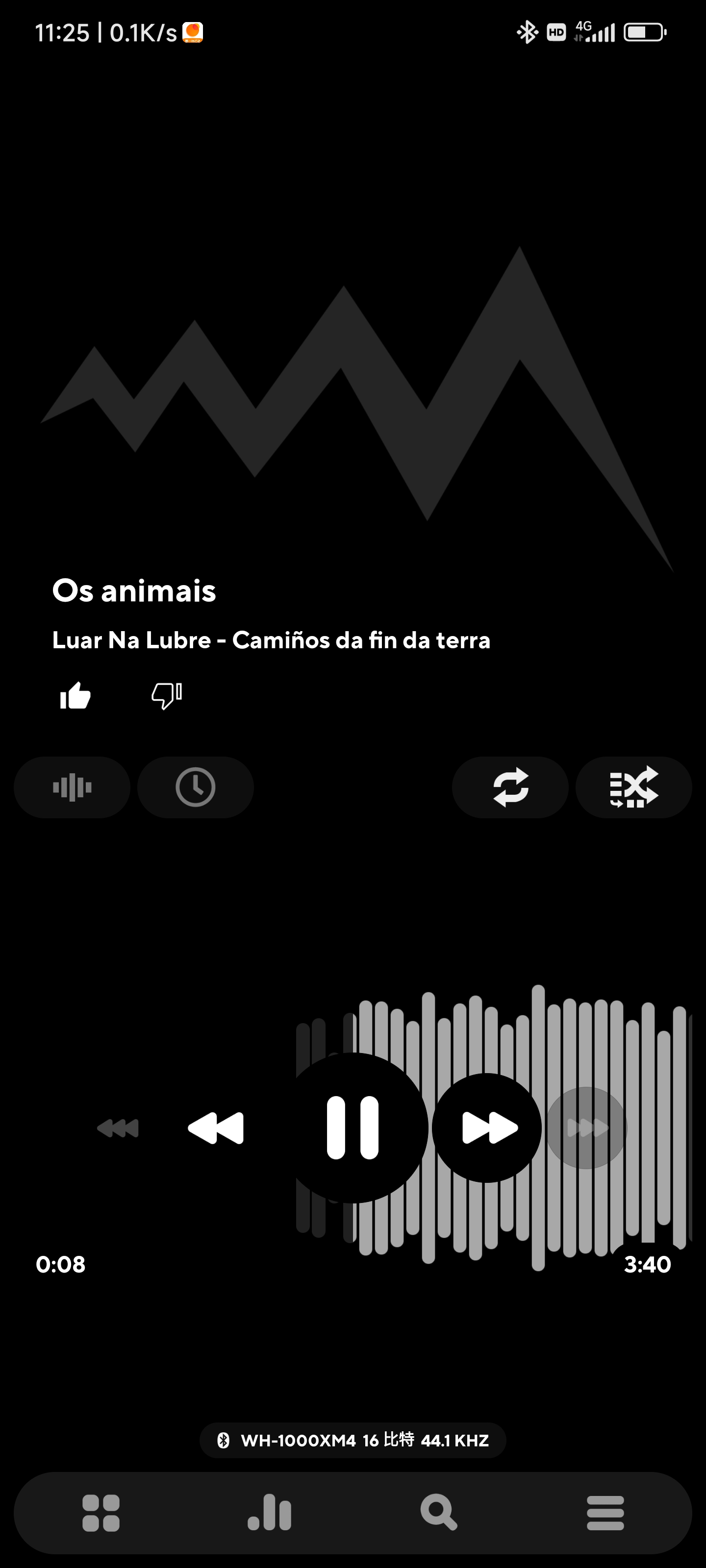706x1568 pixels.
Task: Open the library grid tab
Action: 101,1513
